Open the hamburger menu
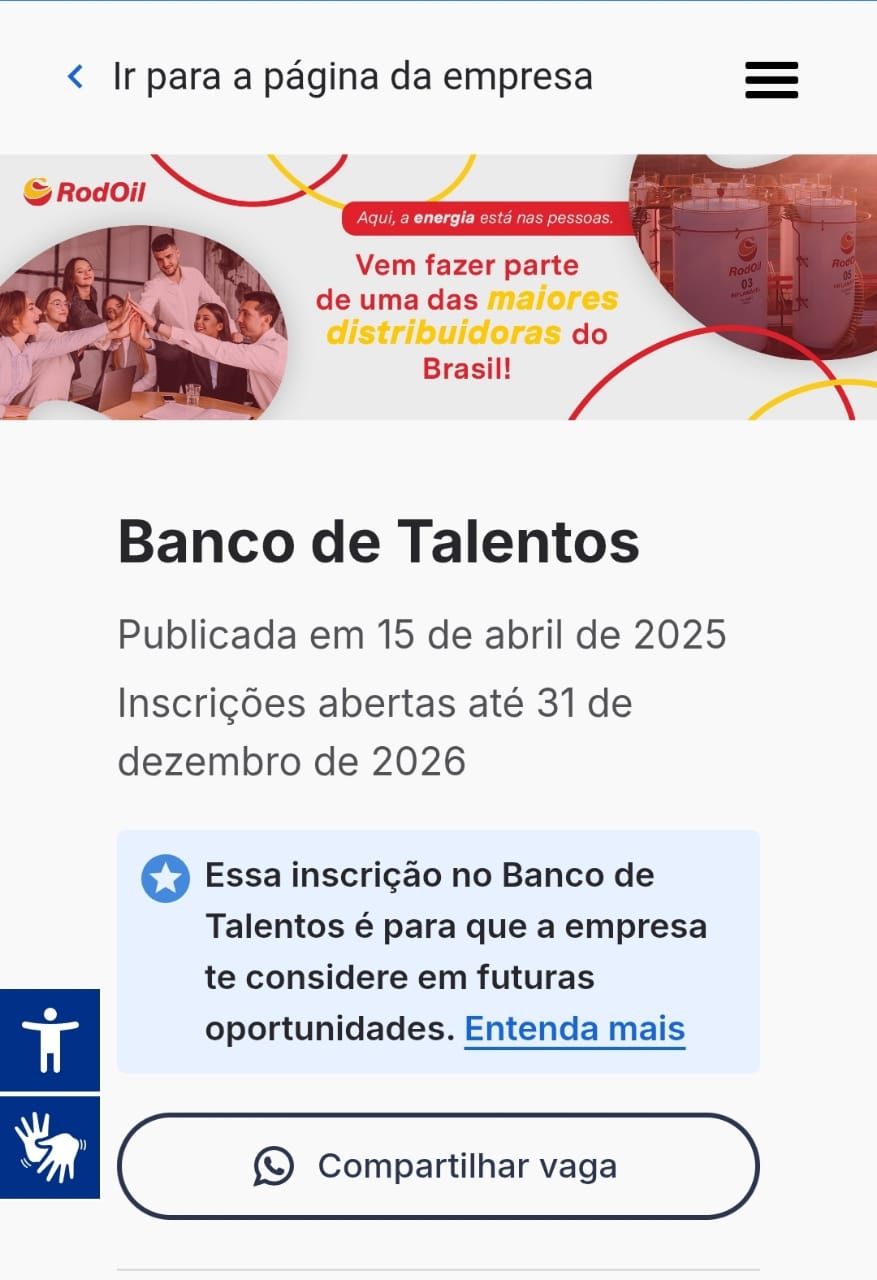The image size is (877, 1280). [771, 79]
